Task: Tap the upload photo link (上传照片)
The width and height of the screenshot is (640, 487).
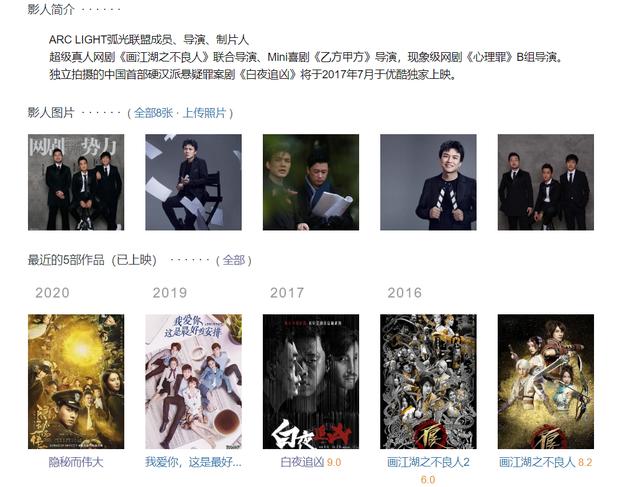Action: pos(205,113)
